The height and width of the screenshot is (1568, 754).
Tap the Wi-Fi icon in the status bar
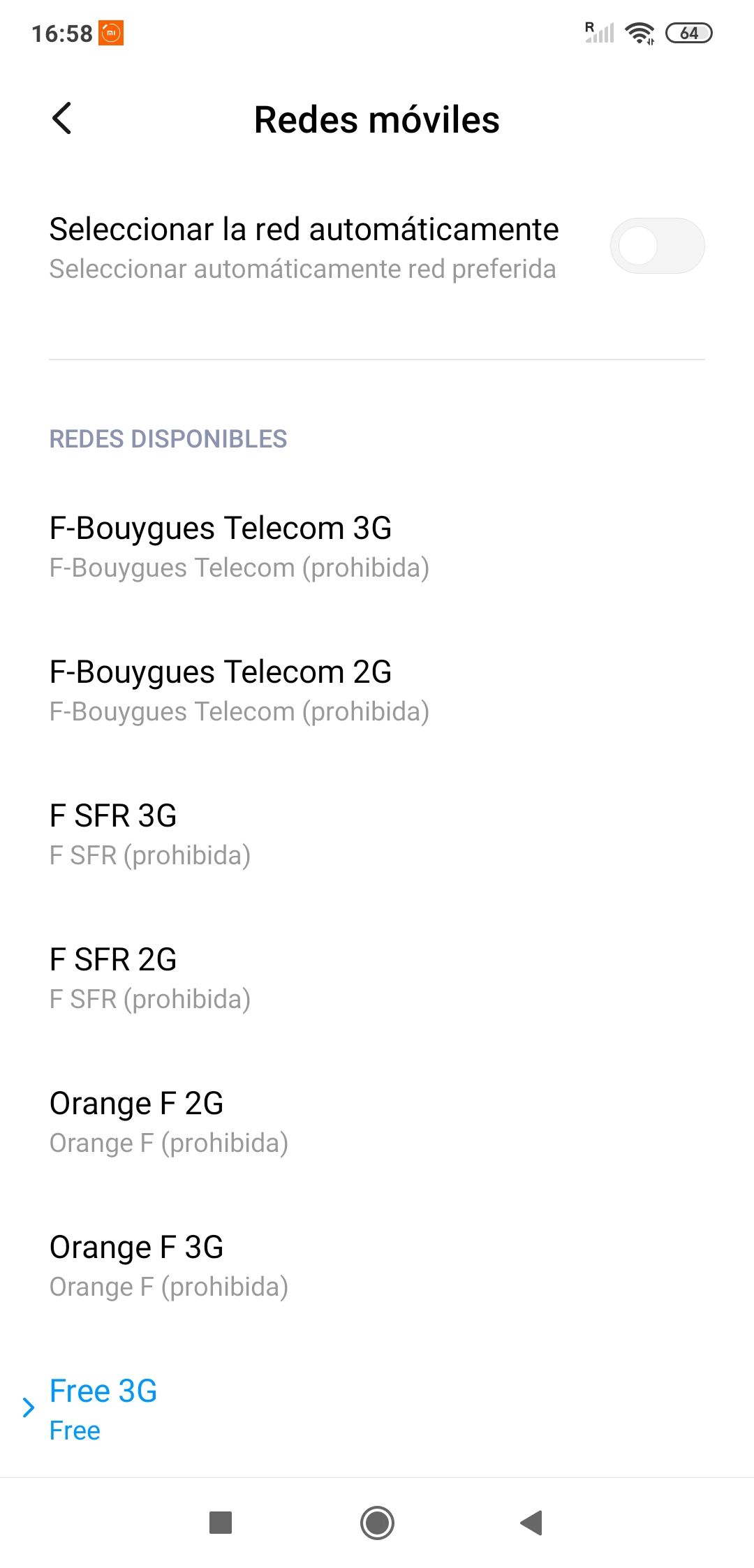[640, 31]
